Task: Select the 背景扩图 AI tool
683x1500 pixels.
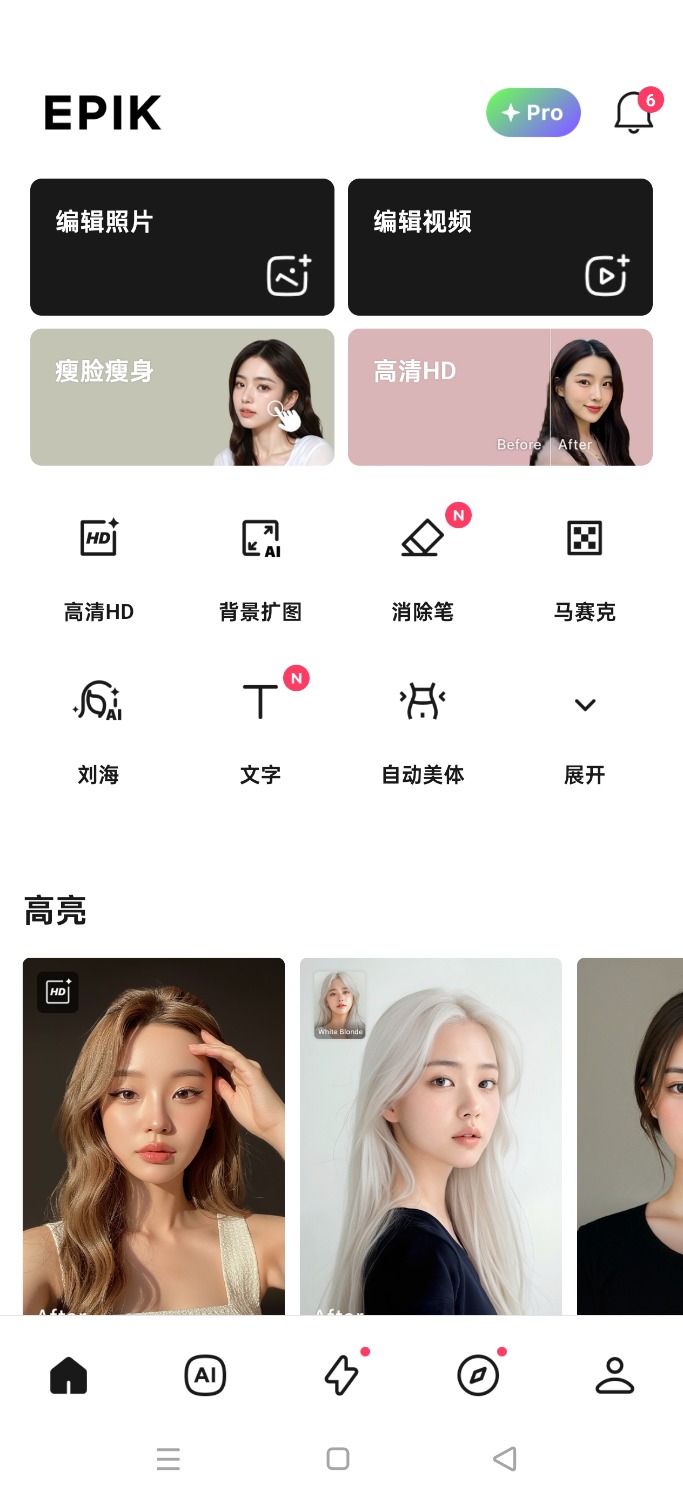Action: tap(261, 562)
